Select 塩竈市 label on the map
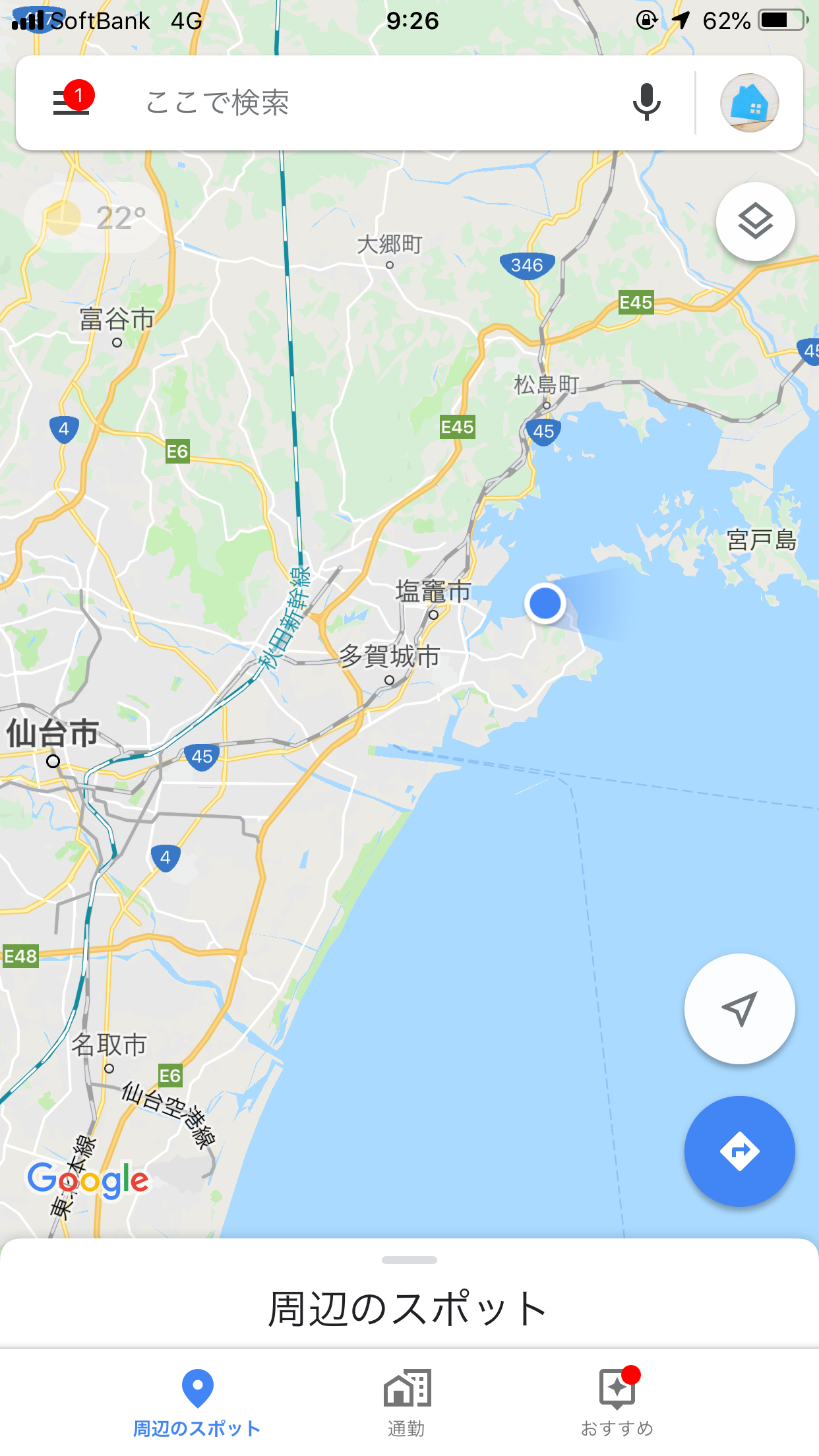 [433, 591]
